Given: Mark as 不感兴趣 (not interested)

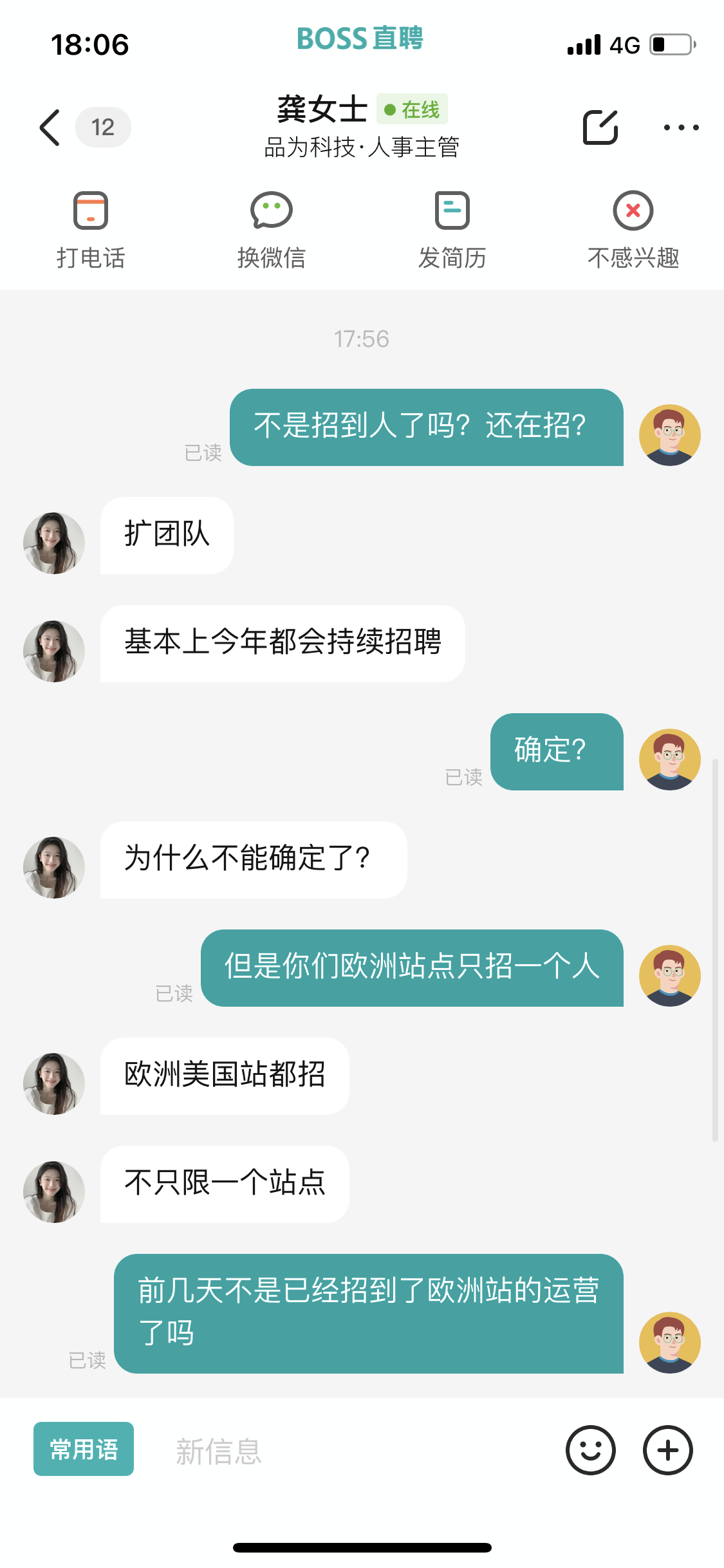Looking at the screenshot, I should pos(633,230).
